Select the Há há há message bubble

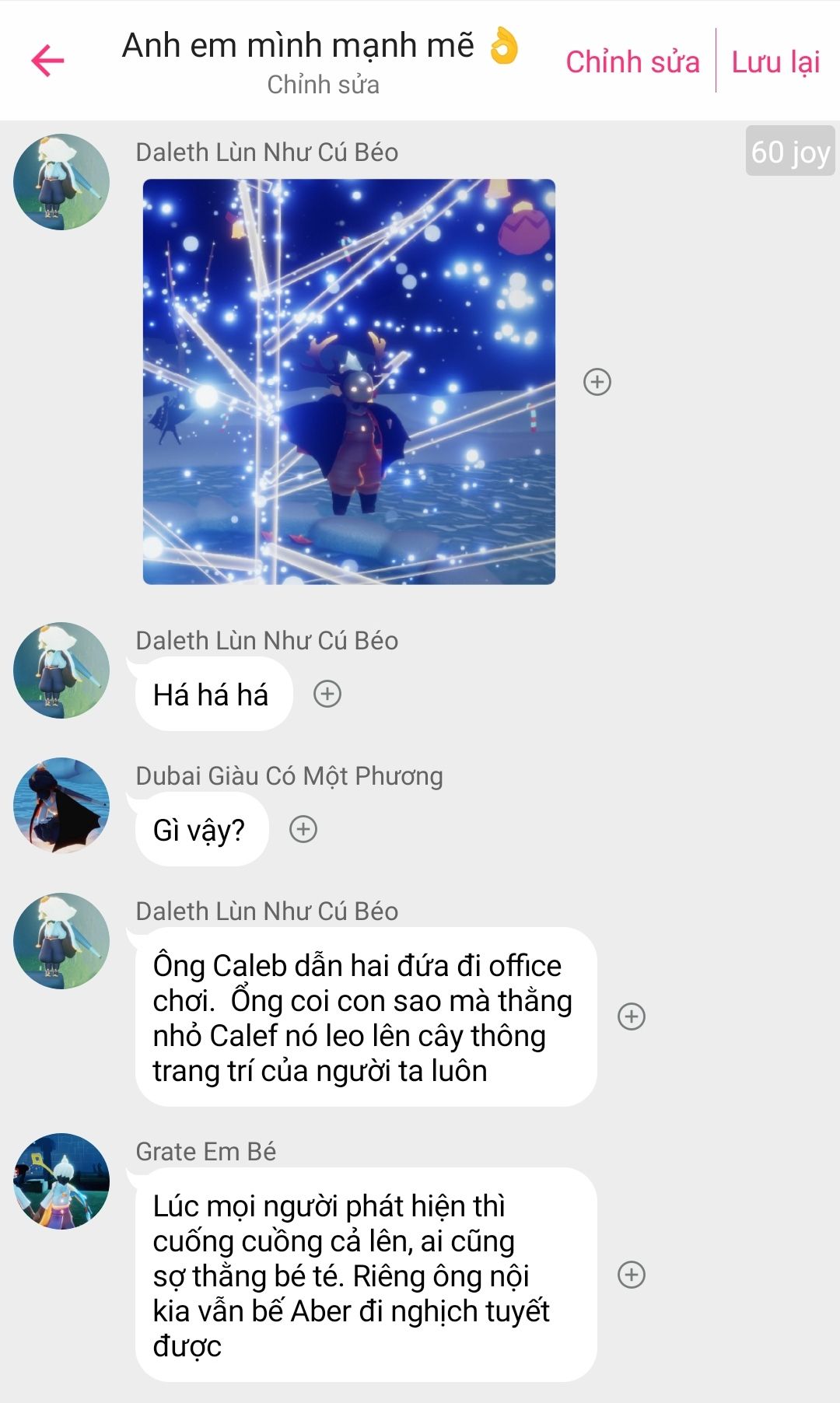pyautogui.click(x=212, y=695)
